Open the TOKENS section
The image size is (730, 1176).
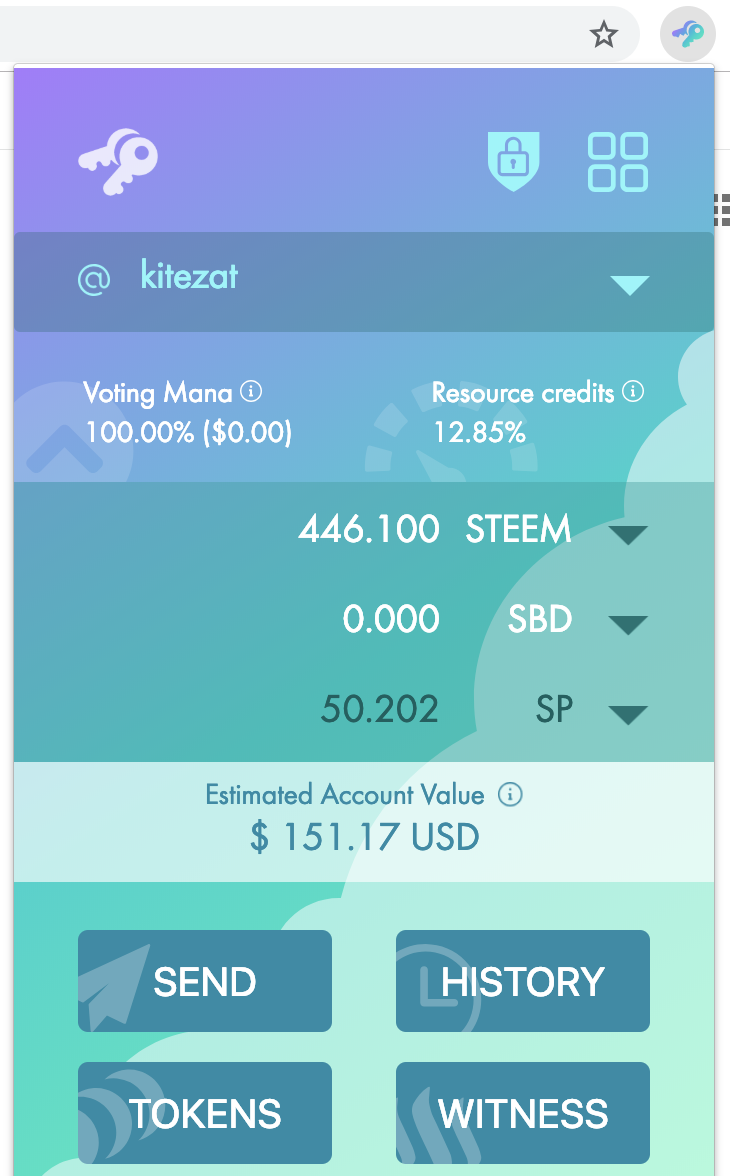pos(205,1113)
